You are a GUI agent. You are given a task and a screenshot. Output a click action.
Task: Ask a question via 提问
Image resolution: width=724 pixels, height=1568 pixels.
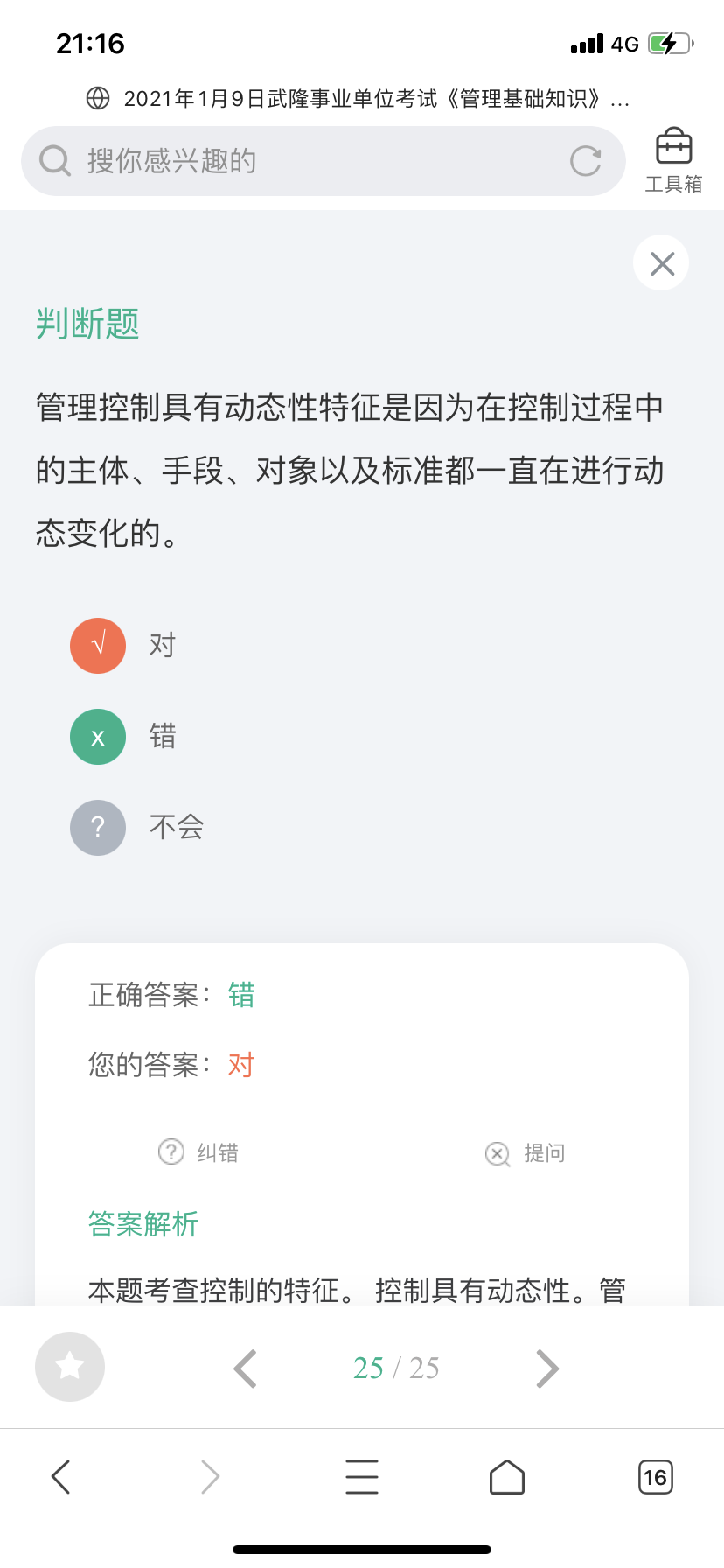tap(526, 1153)
